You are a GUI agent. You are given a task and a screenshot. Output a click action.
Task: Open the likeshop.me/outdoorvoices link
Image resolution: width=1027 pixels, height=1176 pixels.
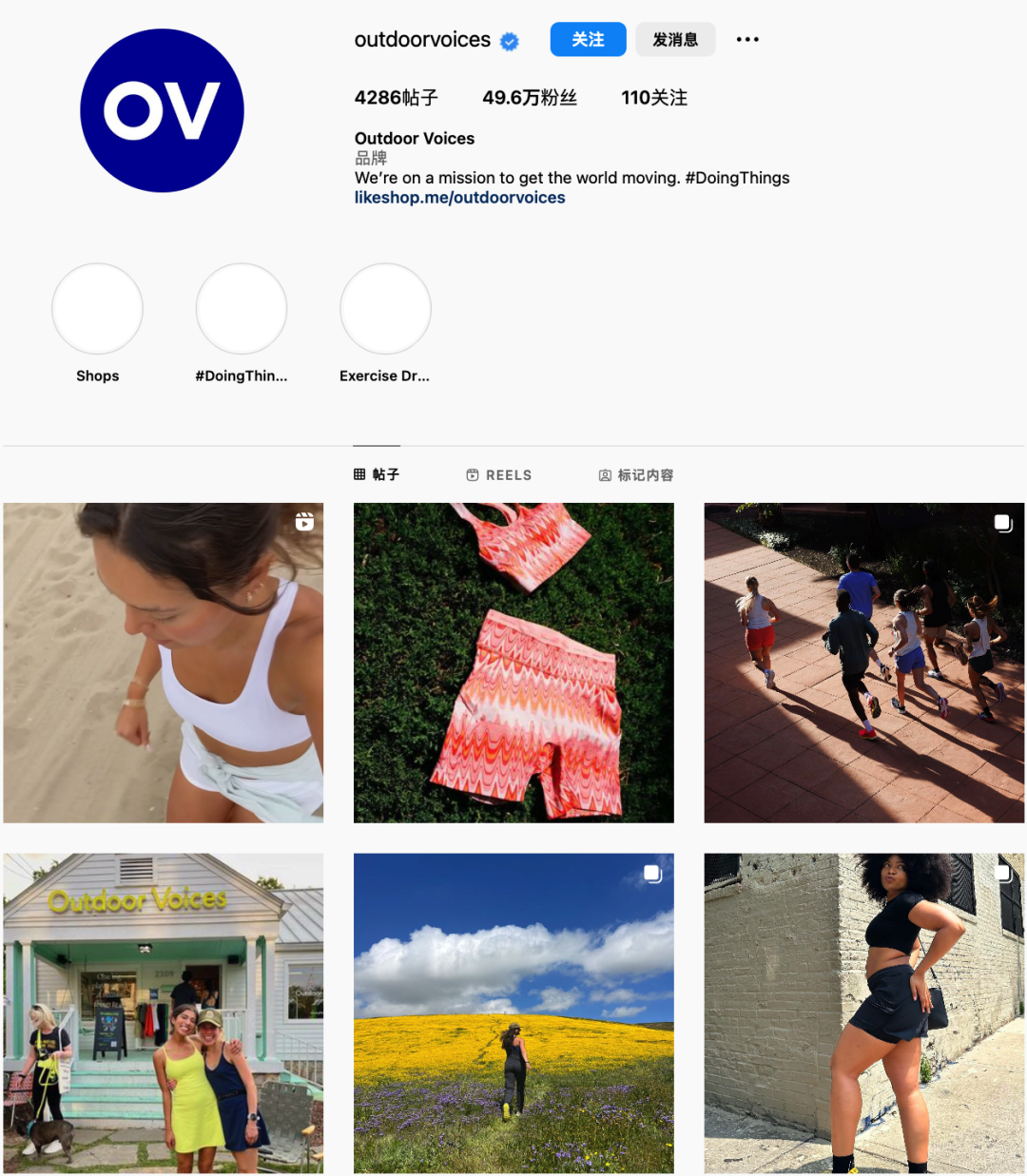(459, 198)
